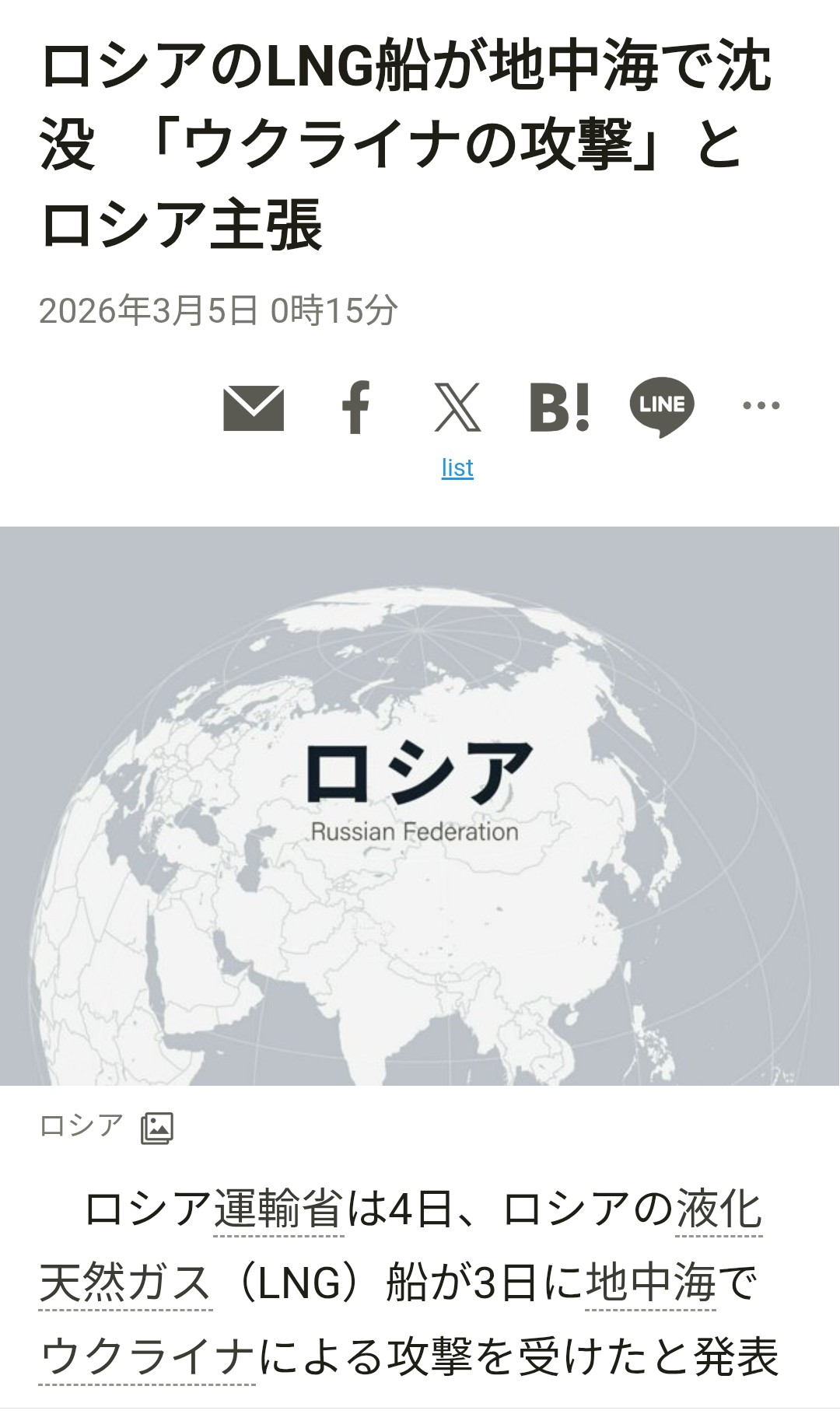Share the article by email

point(254,408)
